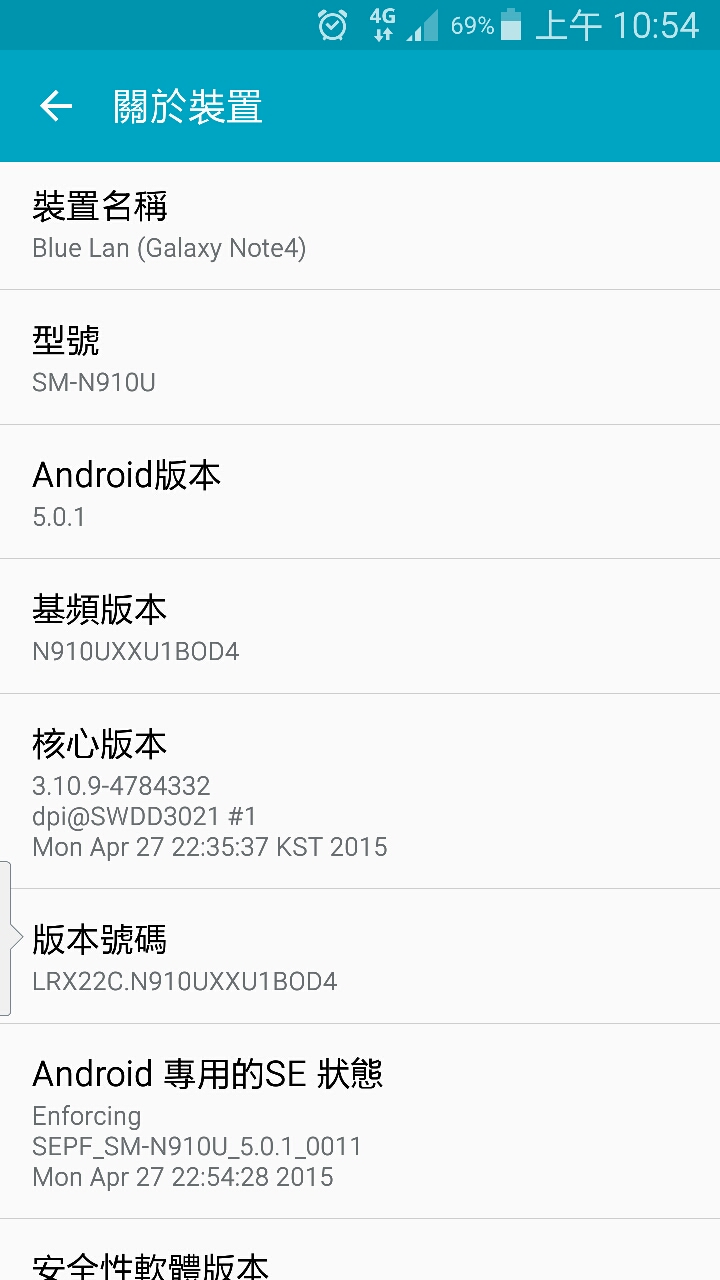Go back from 關於裝置 screen
Image resolution: width=720 pixels, height=1280 pixels.
coord(56,106)
